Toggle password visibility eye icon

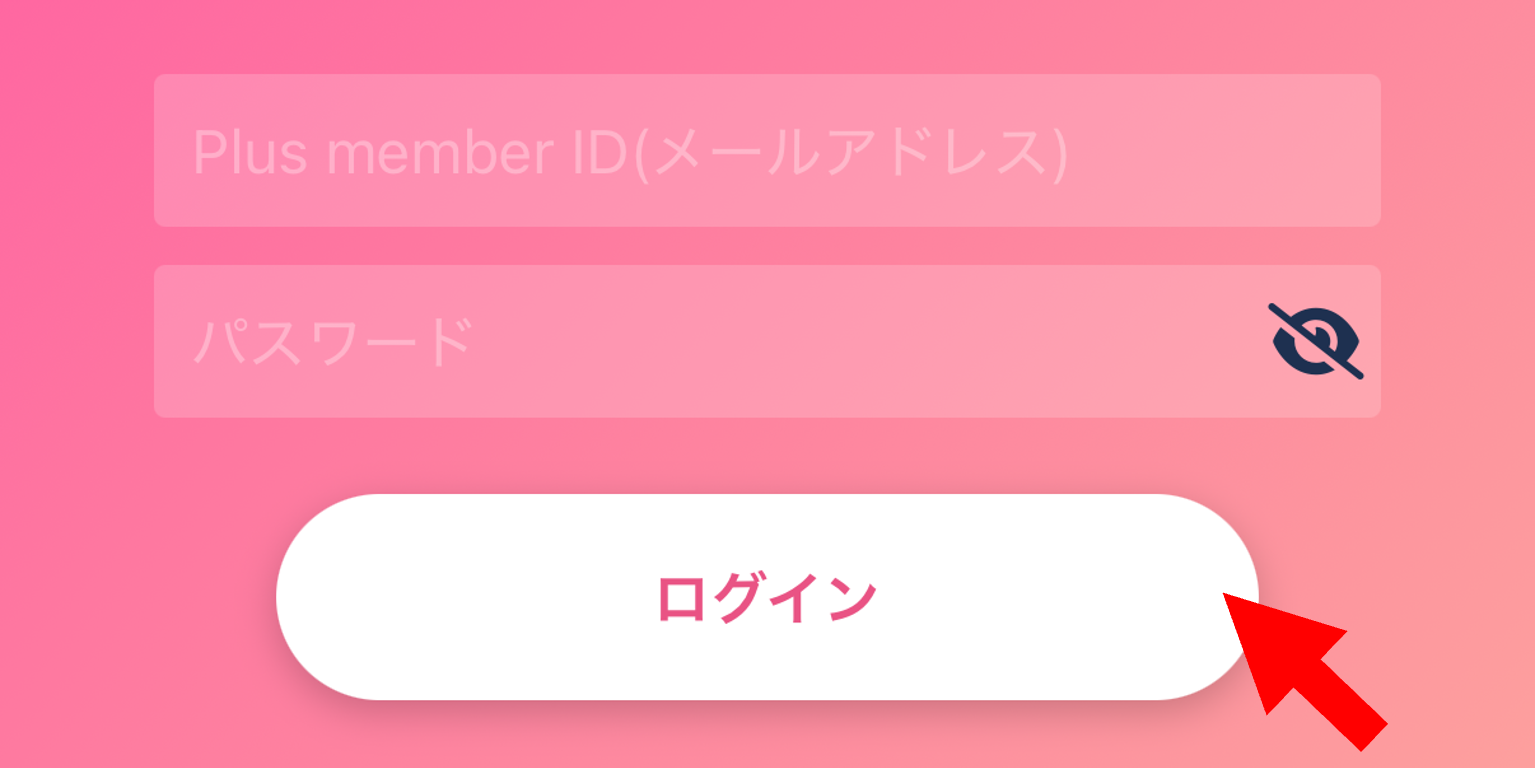tap(1317, 341)
